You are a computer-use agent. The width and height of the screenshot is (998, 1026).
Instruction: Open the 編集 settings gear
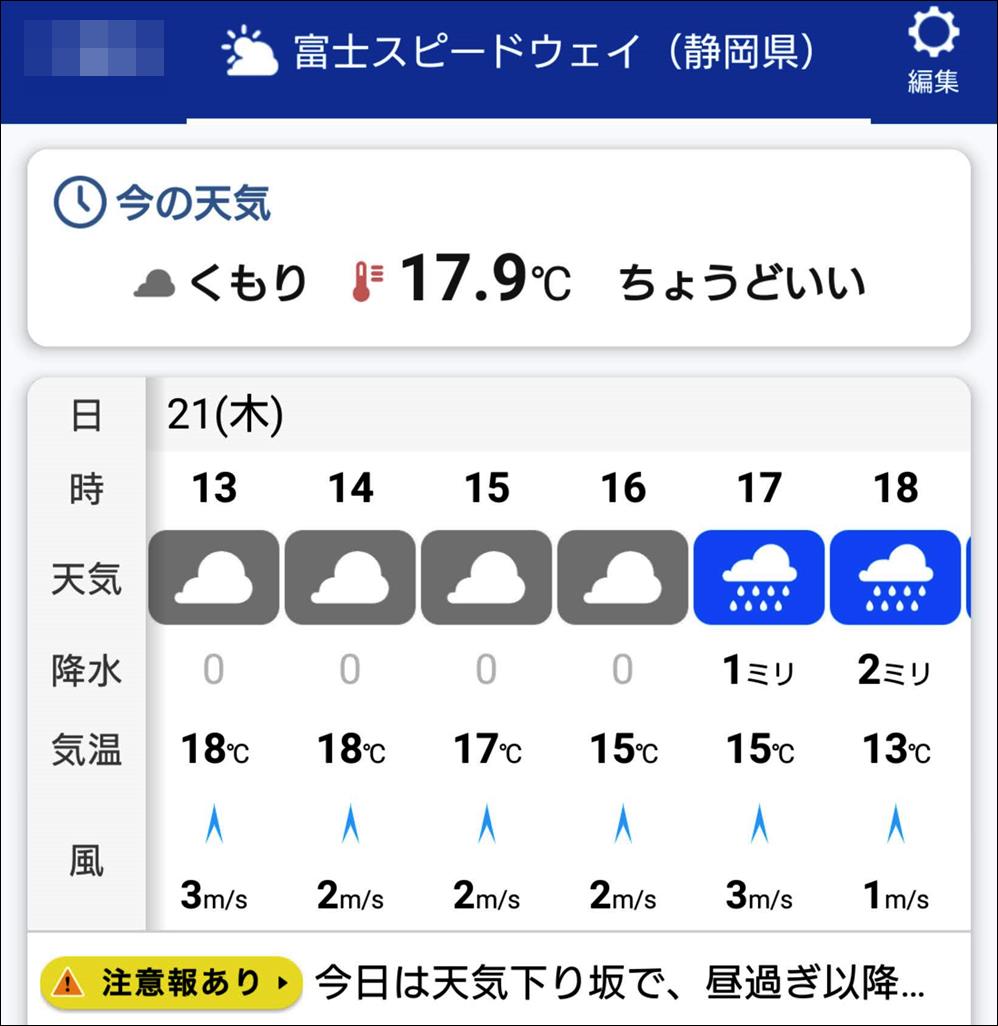coord(933,52)
